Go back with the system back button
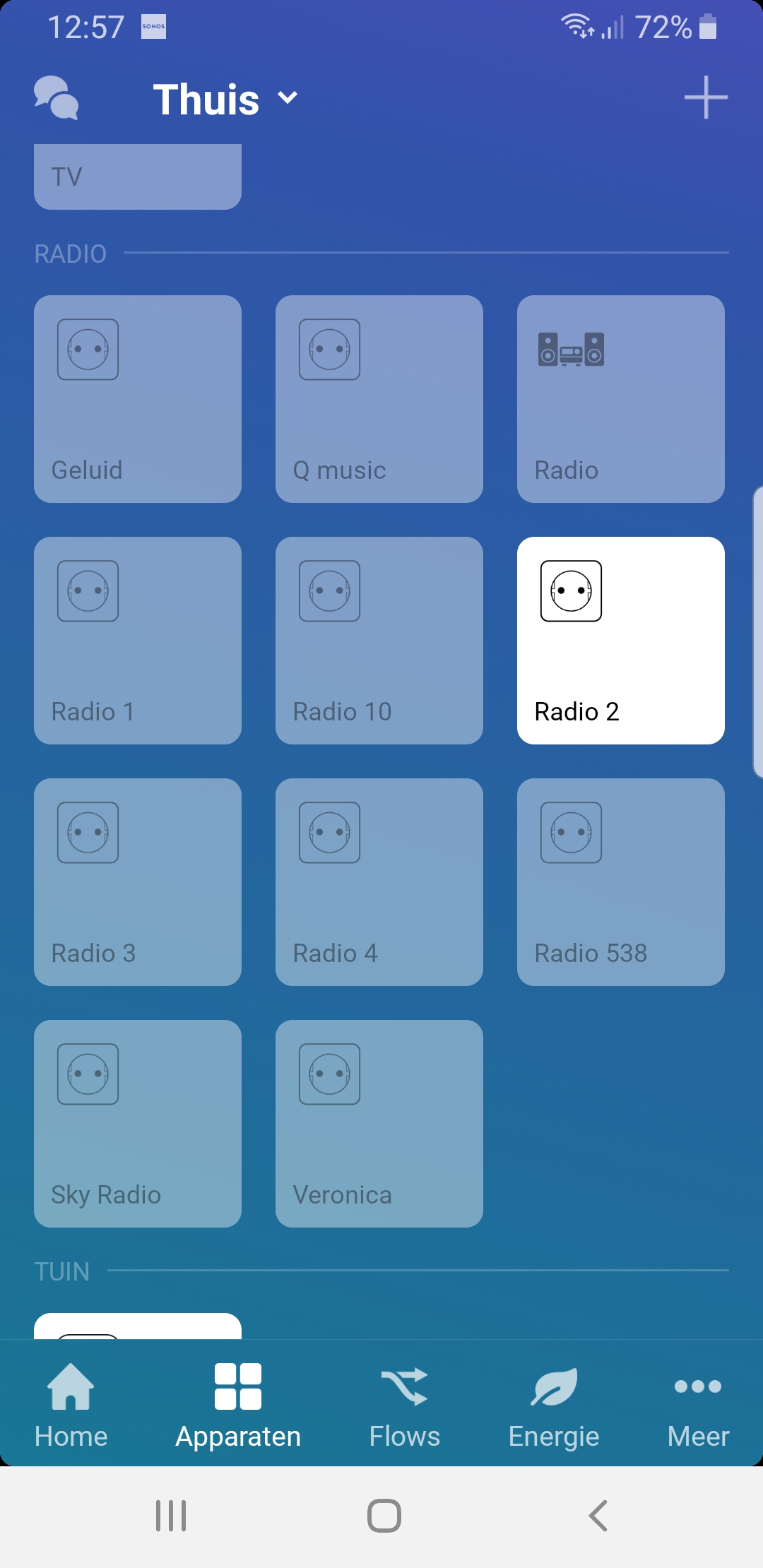Viewport: 763px width, 1568px height. tap(598, 1516)
